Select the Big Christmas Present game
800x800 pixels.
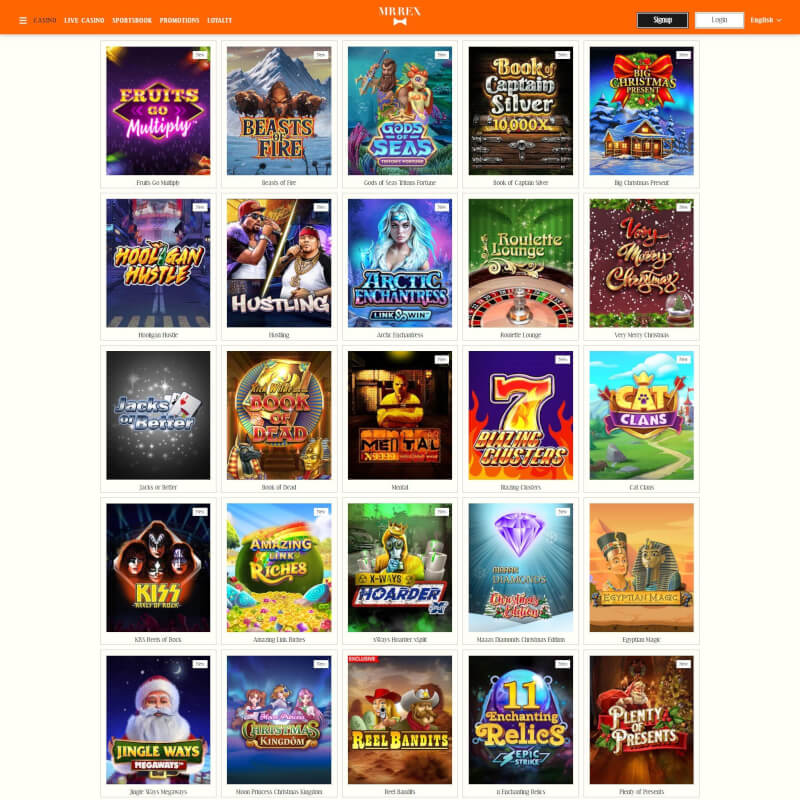[x=641, y=111]
